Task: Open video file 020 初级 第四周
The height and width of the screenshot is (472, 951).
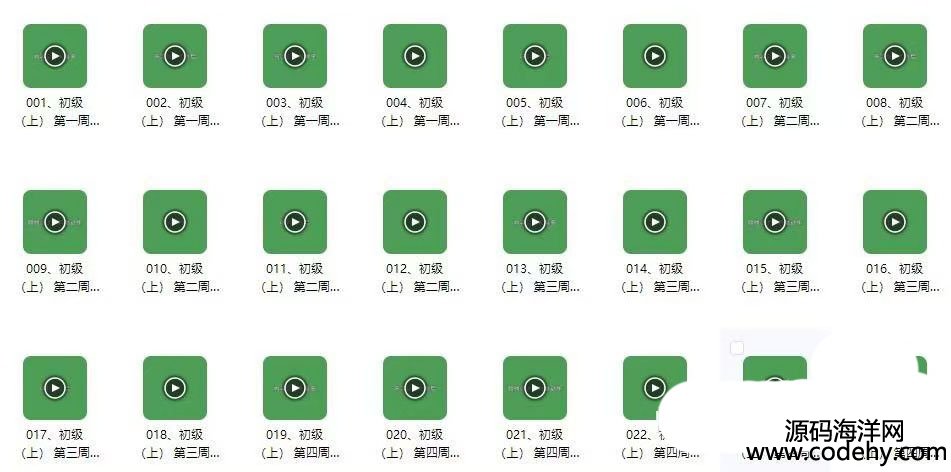Action: [415, 388]
